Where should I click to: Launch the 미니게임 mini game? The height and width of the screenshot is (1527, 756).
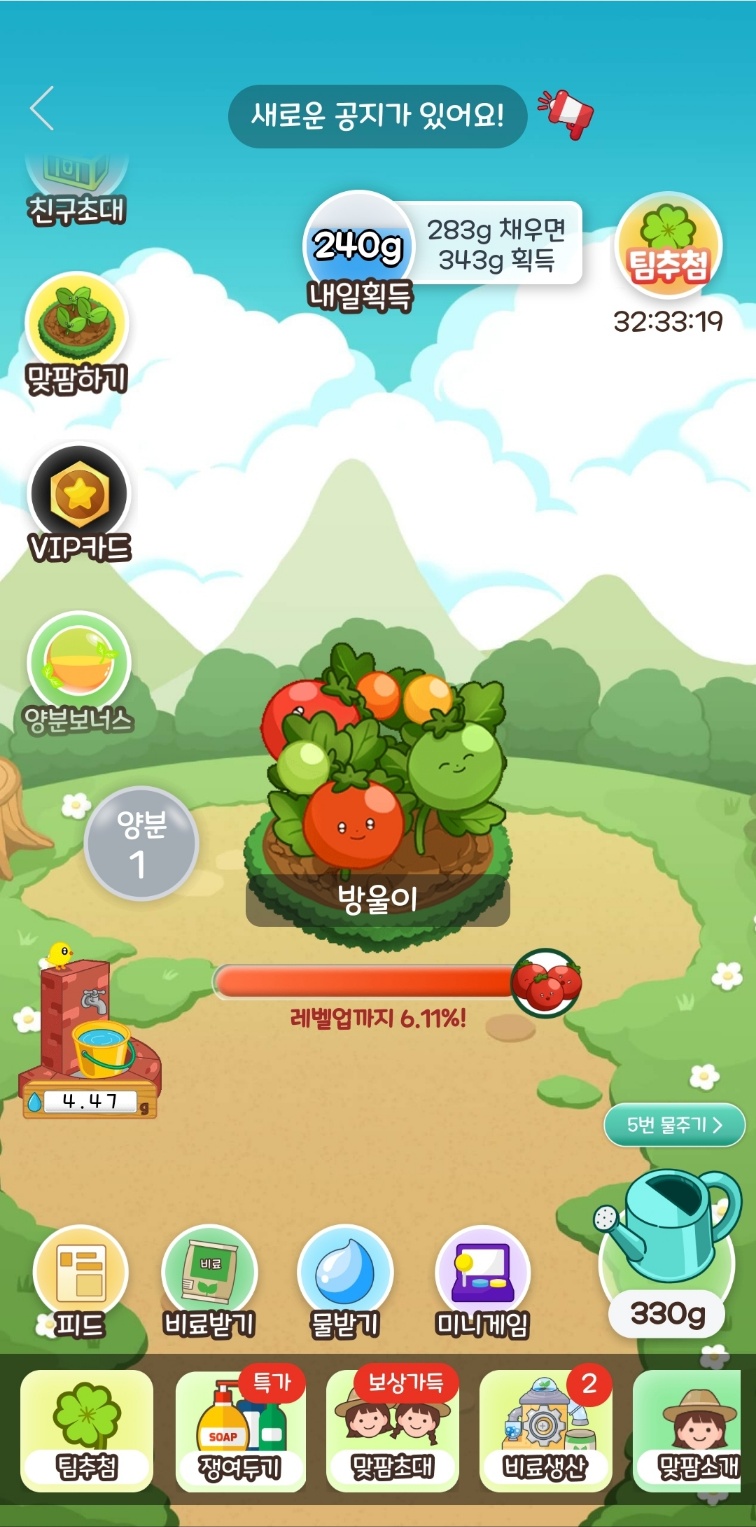(483, 1280)
